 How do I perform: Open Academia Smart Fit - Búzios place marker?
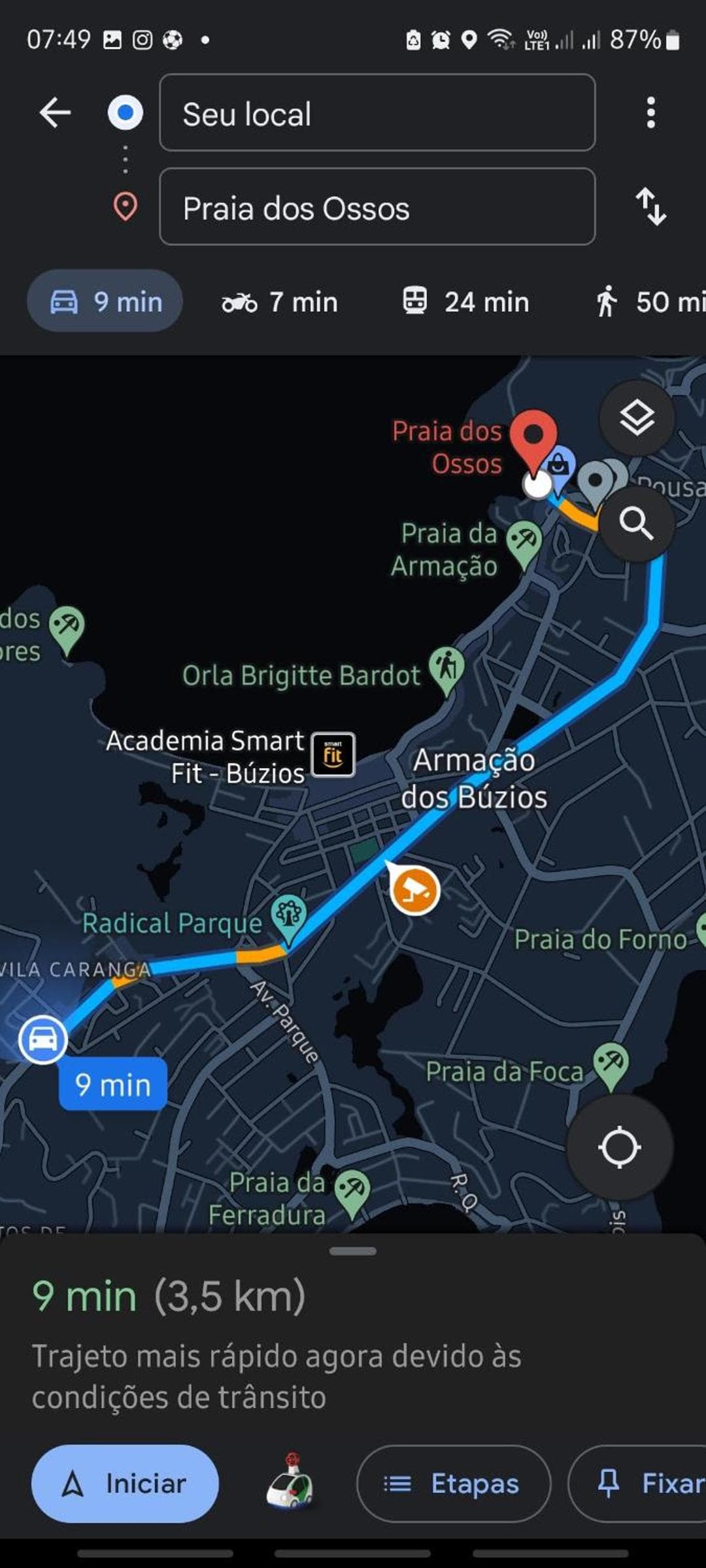coord(333,755)
